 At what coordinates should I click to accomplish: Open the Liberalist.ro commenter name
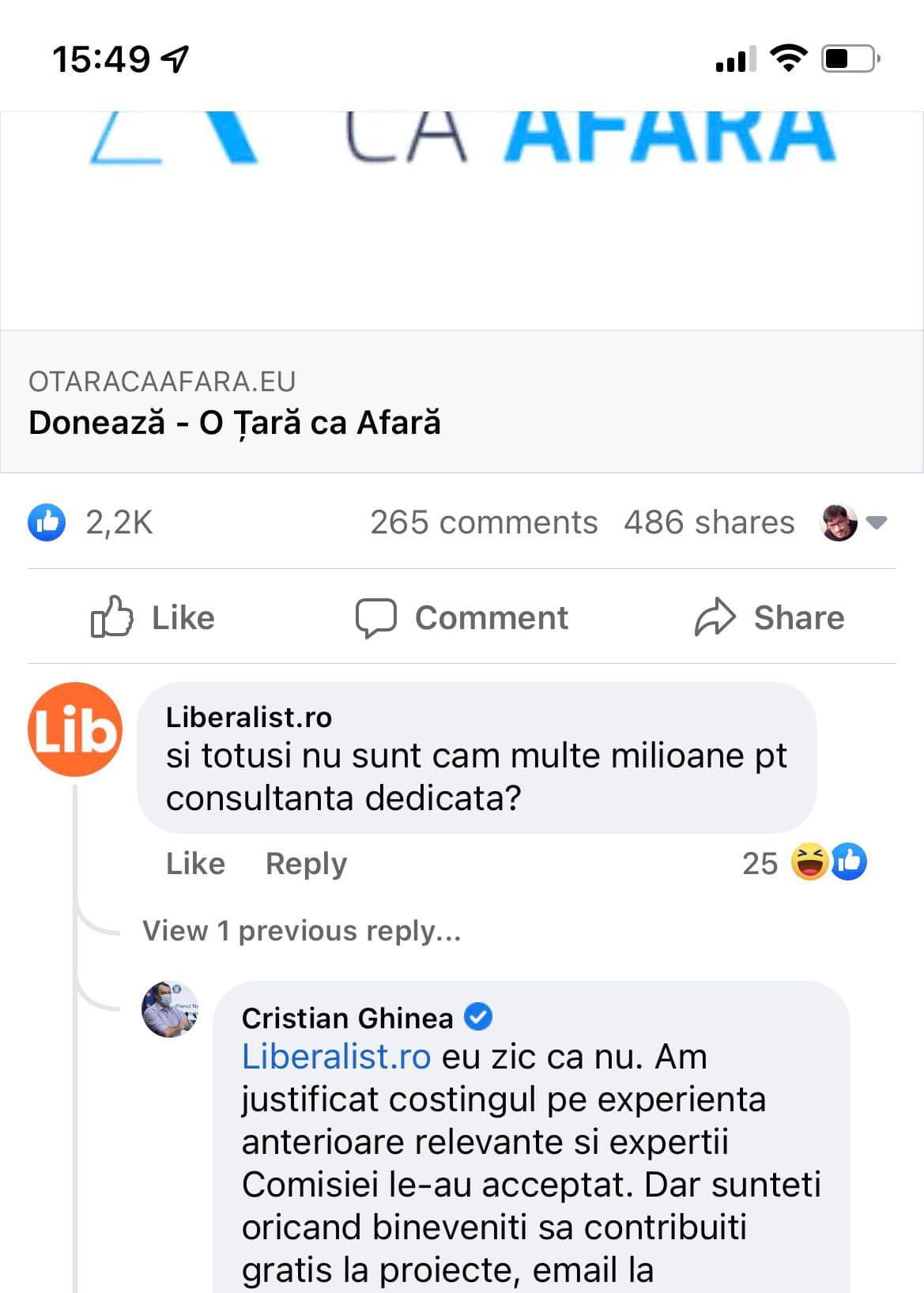click(249, 717)
